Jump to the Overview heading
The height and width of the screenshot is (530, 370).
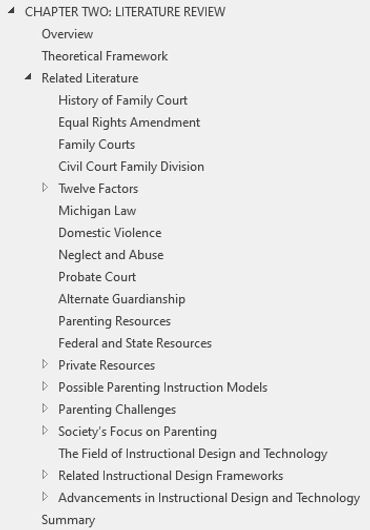point(67,34)
